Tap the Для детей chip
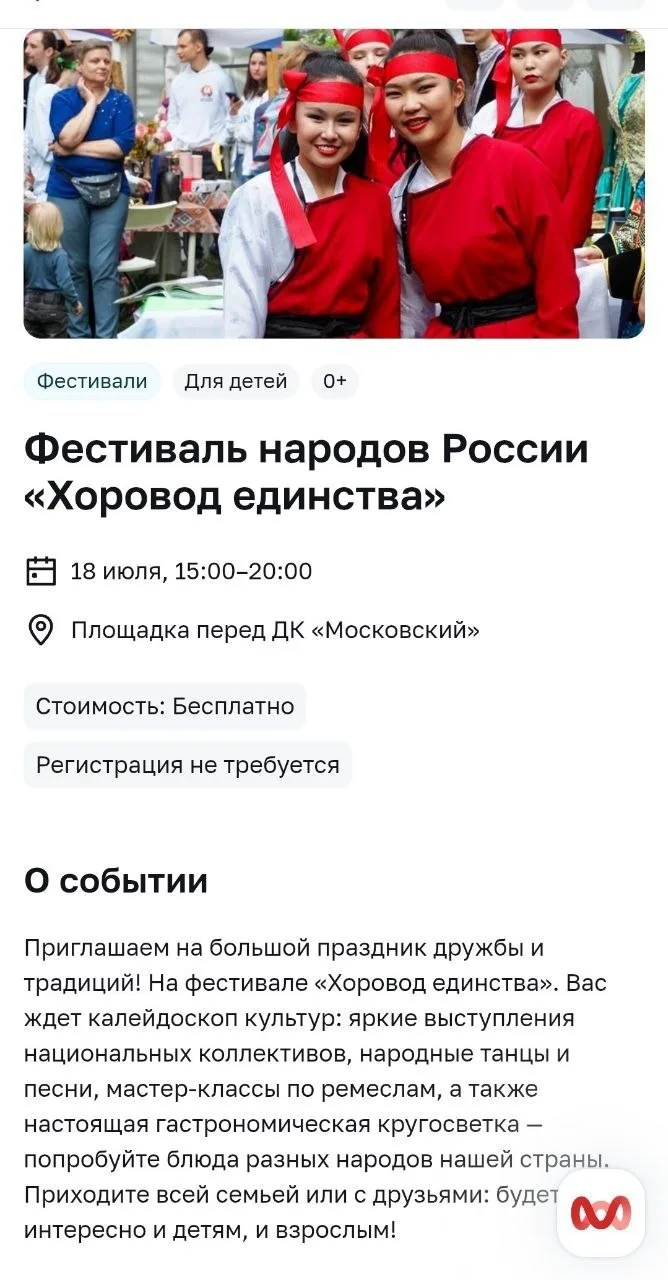668x1280 pixels. [x=236, y=381]
